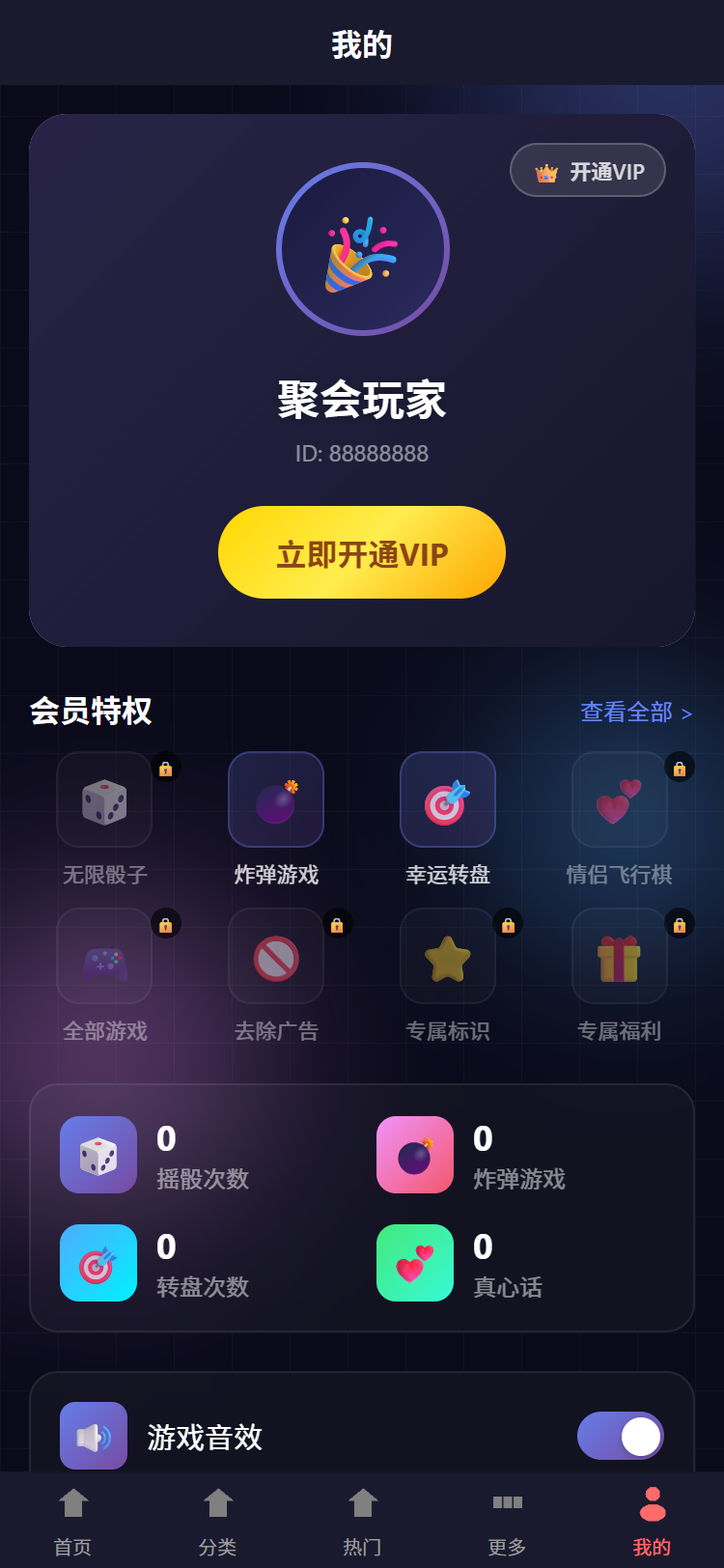Tap the 专属标识 star icon
Screen dimensions: 724x1568
(448, 956)
